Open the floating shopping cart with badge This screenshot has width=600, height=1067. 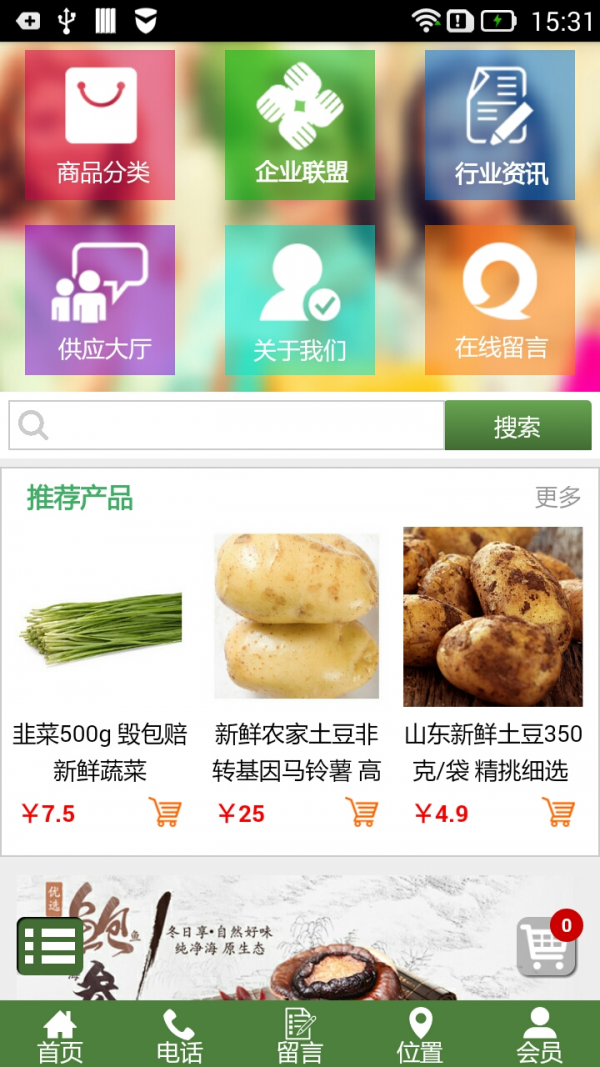pos(546,946)
